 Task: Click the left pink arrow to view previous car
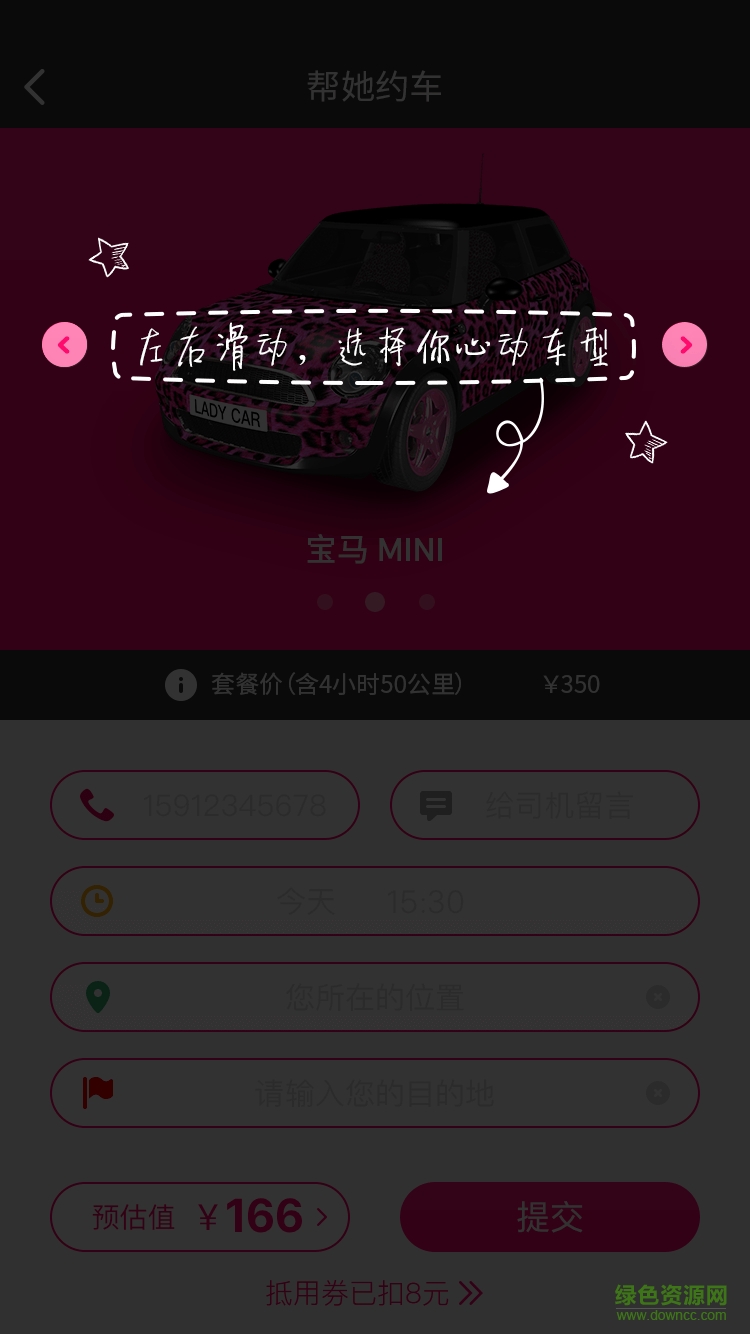[64, 344]
